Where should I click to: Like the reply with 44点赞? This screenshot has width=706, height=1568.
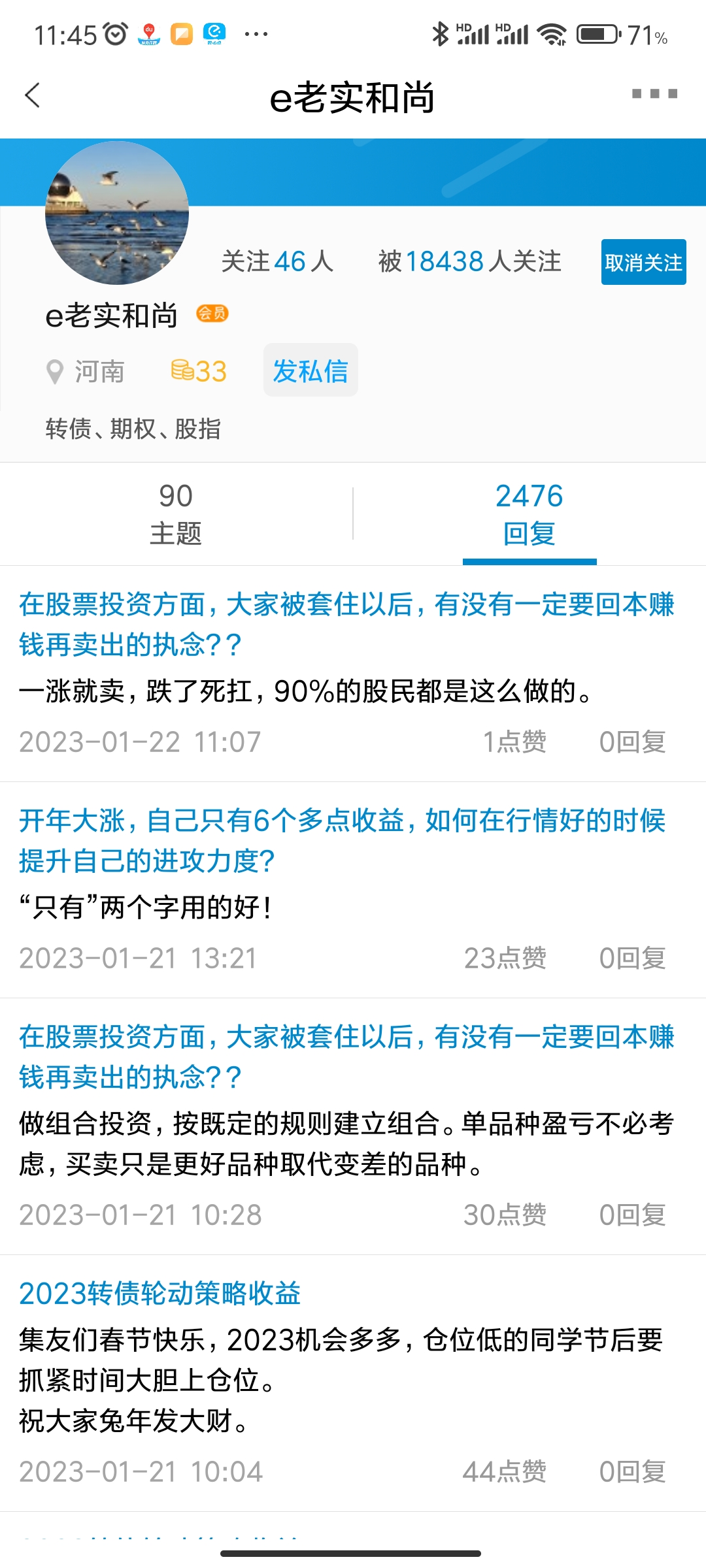point(504,1472)
